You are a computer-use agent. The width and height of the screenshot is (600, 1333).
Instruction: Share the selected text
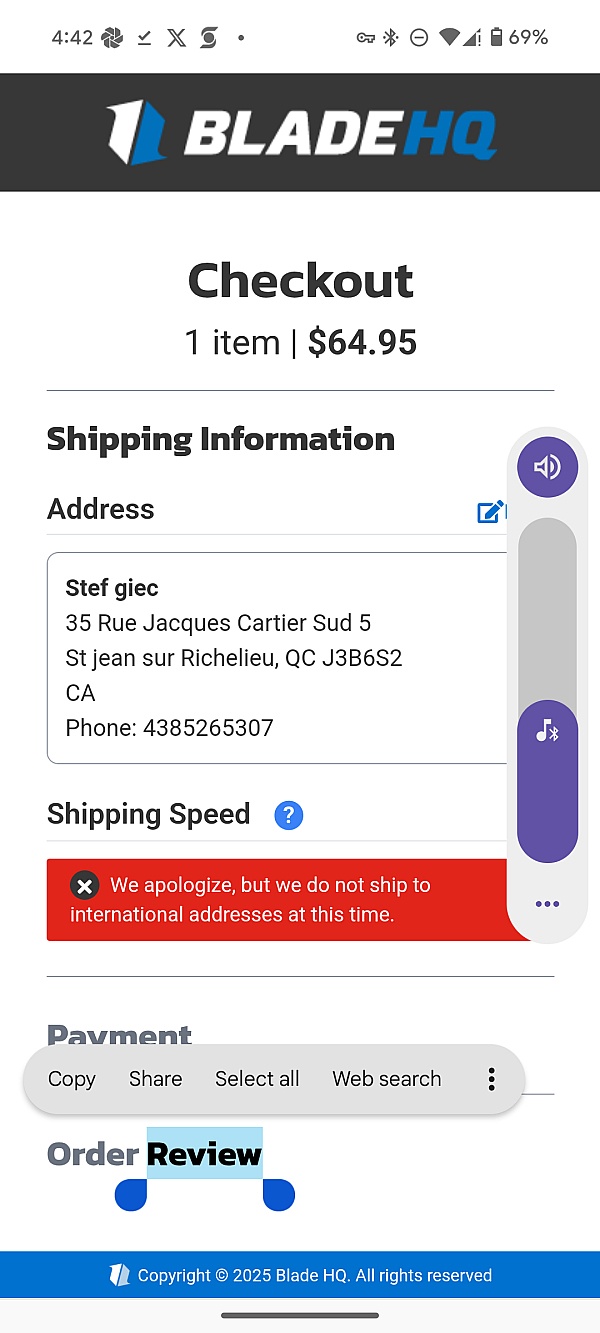coord(156,1079)
